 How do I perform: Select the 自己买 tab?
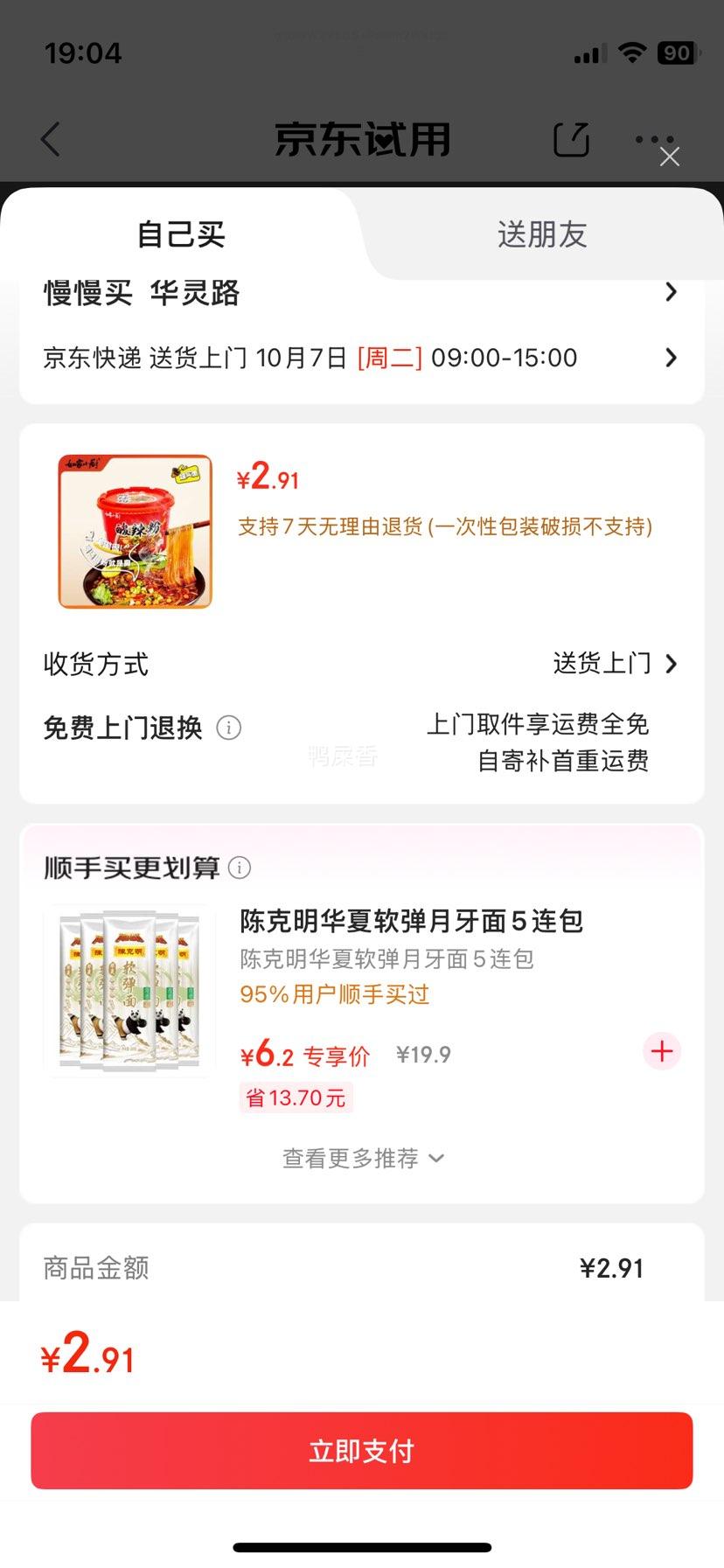pos(181,234)
